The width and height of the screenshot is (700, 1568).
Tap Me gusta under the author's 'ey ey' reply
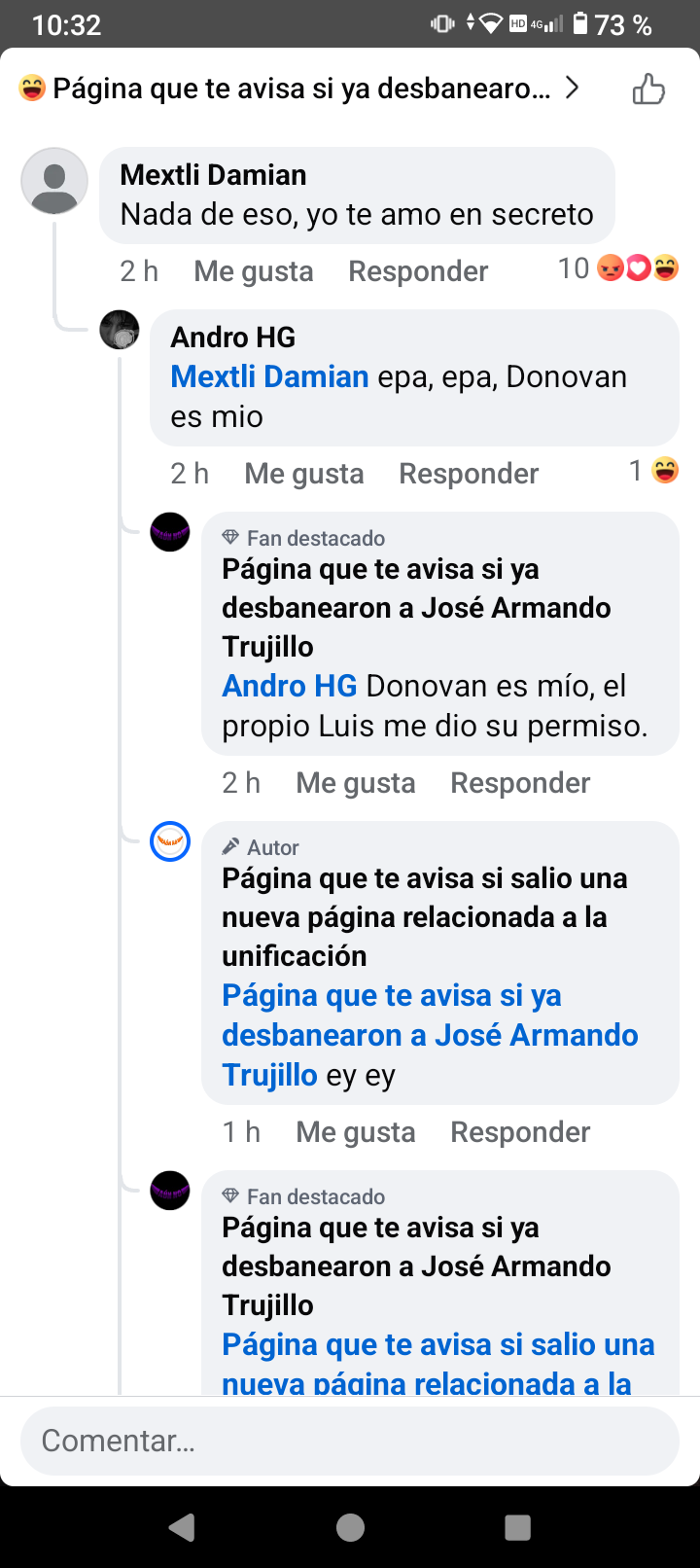coord(355,1132)
